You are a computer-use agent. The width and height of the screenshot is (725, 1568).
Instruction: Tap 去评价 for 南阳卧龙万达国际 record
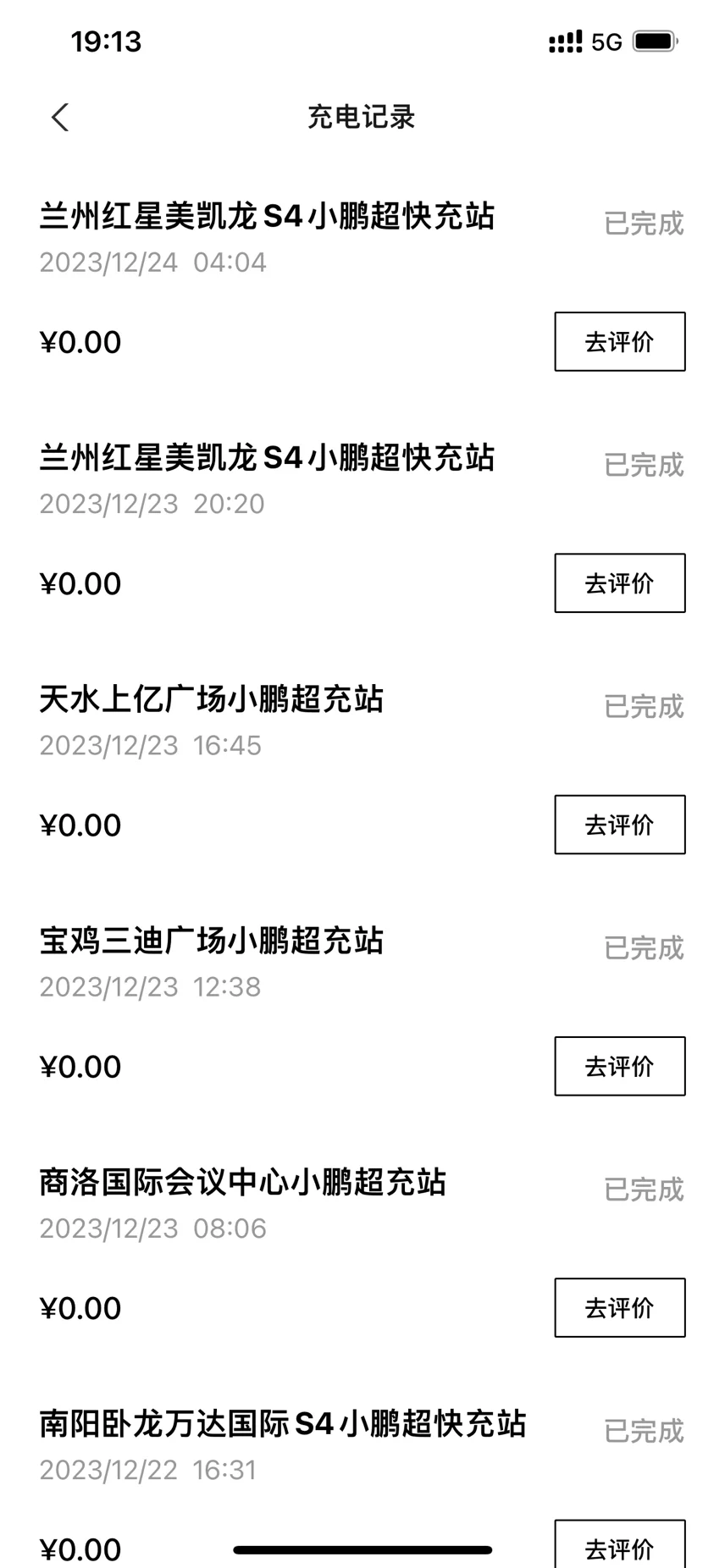click(620, 1544)
